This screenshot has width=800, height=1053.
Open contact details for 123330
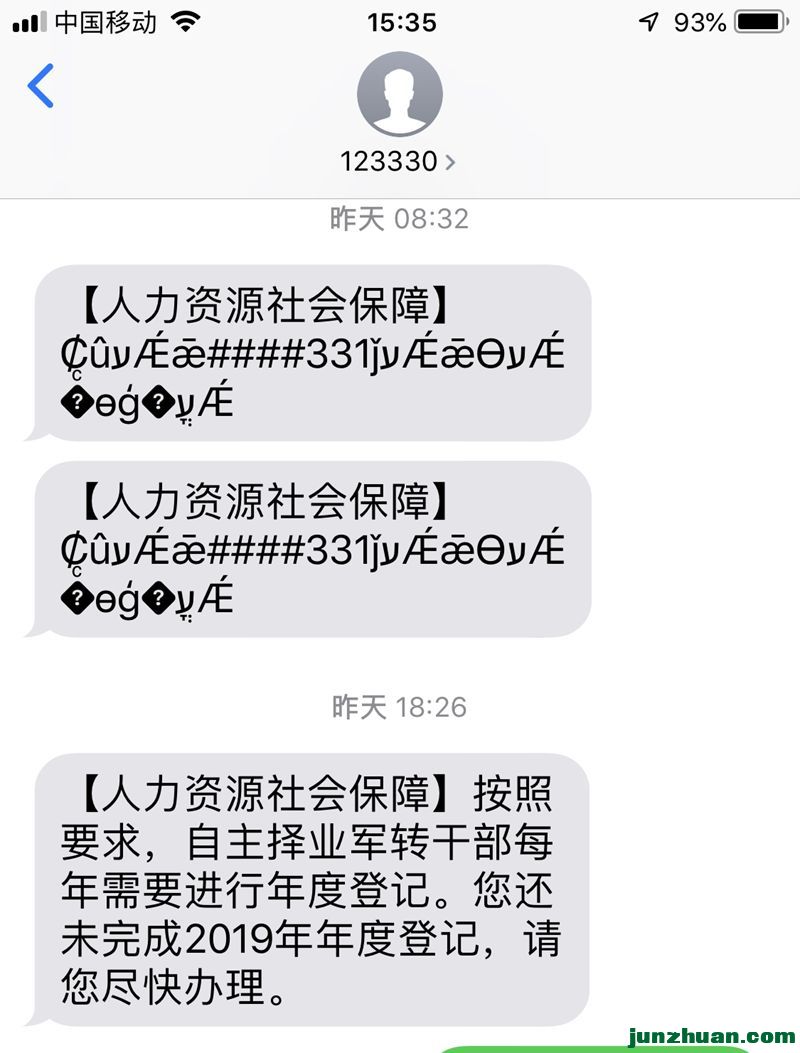399,161
